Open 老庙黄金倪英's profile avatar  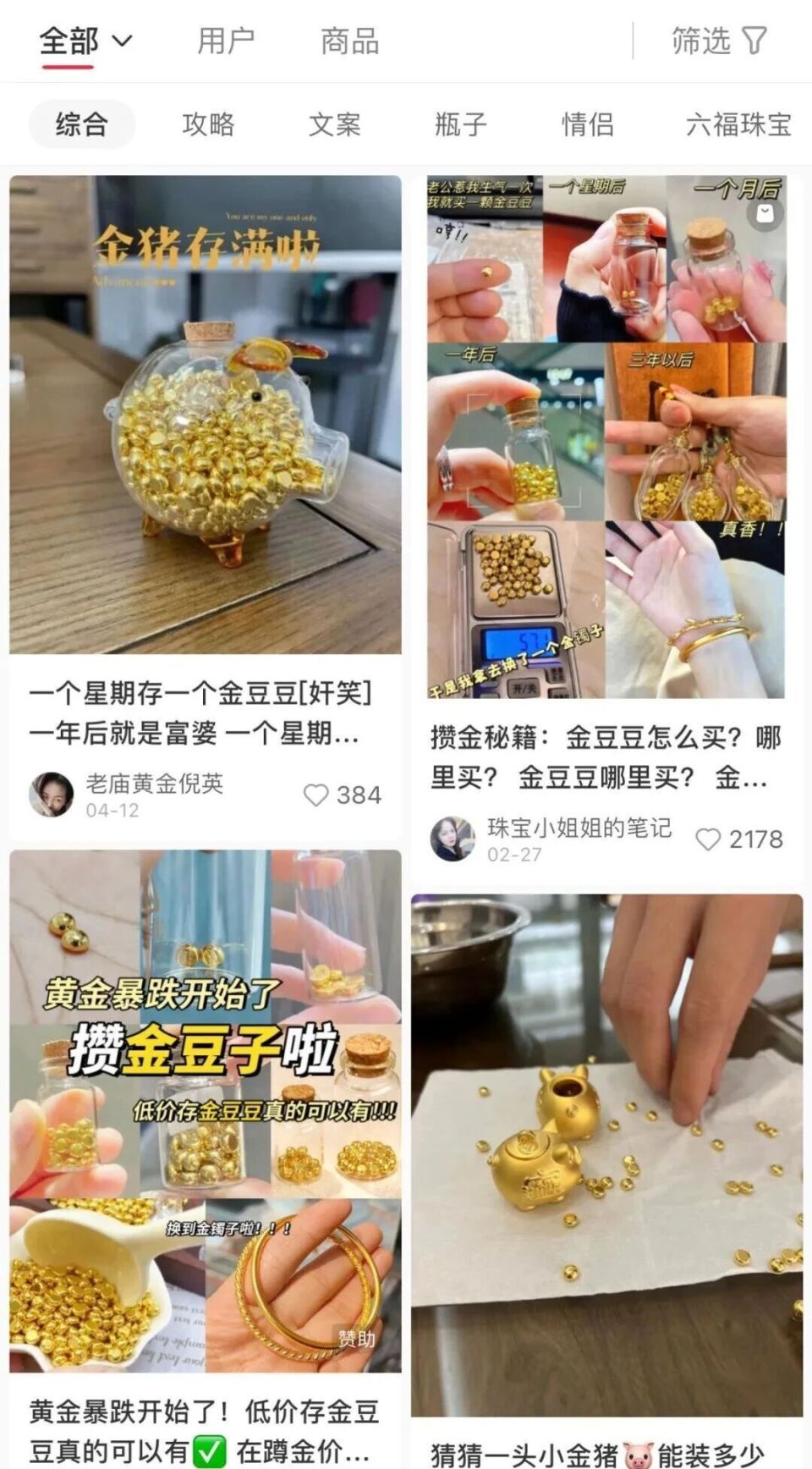click(52, 793)
